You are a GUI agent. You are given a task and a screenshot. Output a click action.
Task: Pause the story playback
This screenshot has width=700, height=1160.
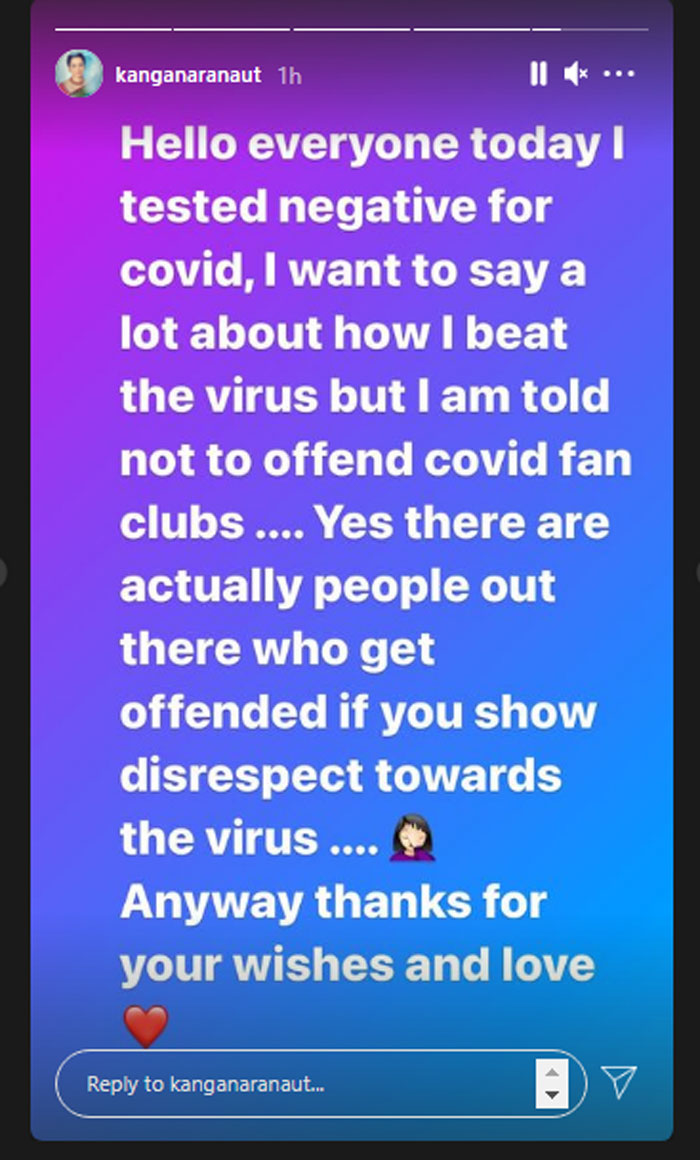pos(538,74)
